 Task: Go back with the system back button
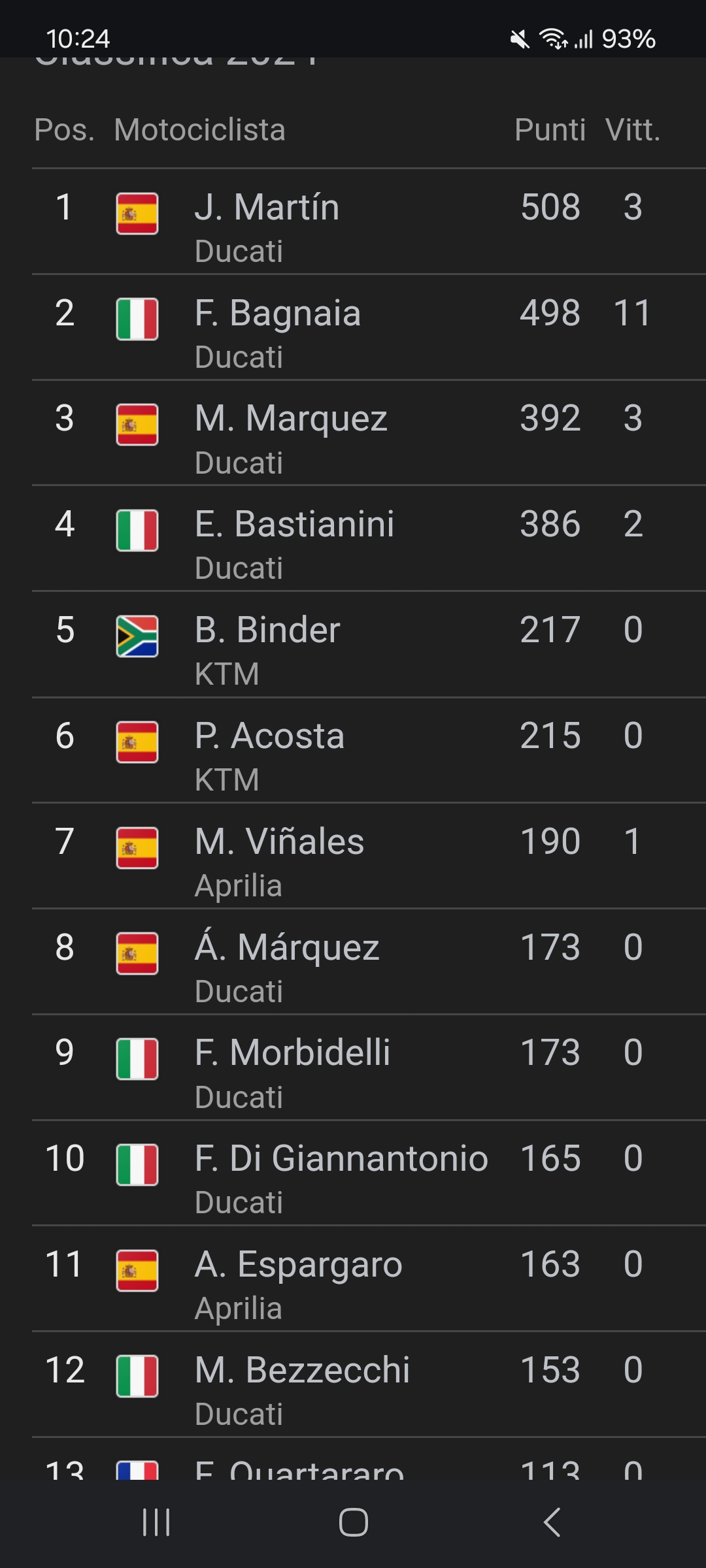pos(552,1522)
